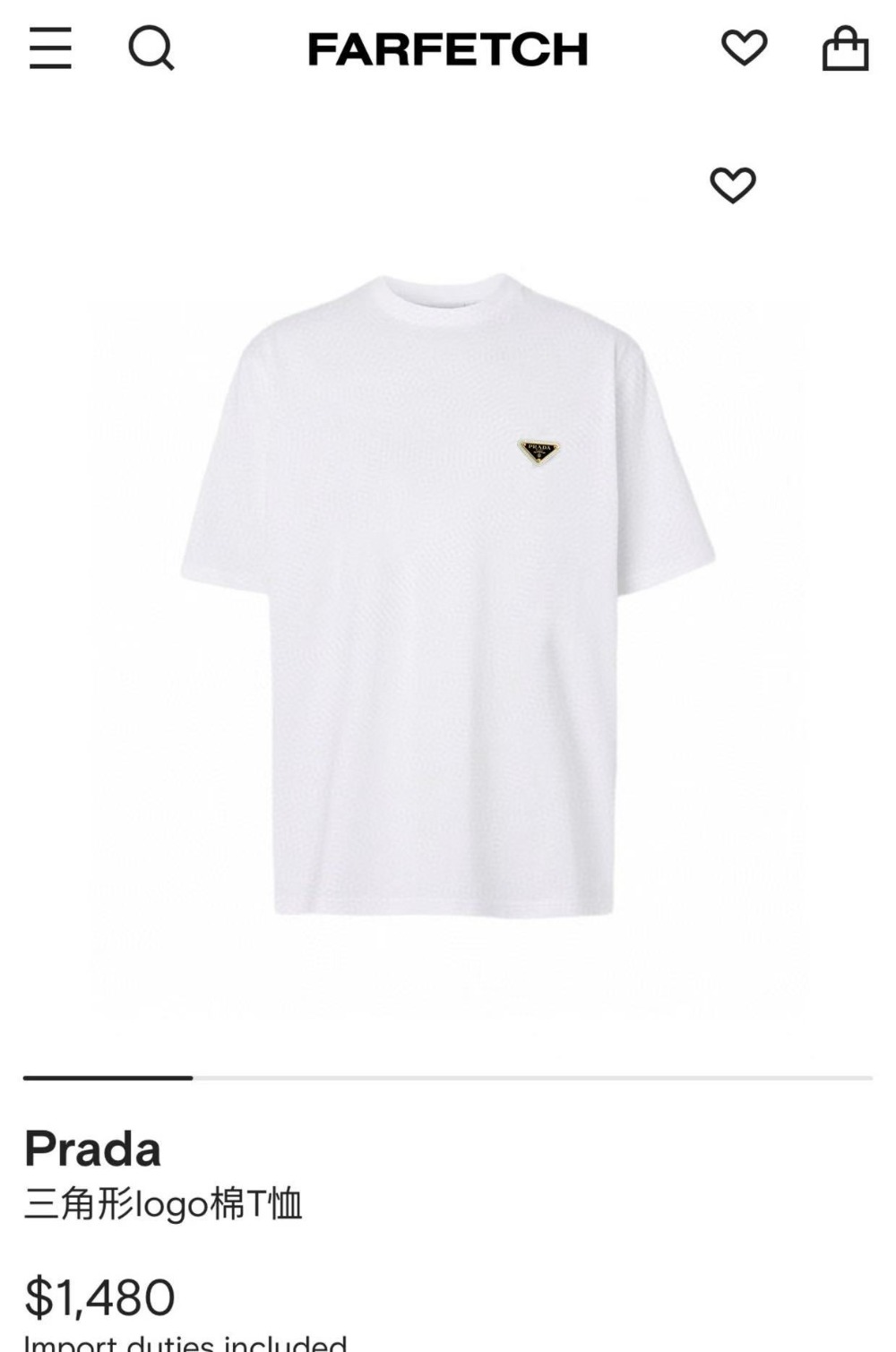Go to the Farfetch home page
The height and width of the screenshot is (1352, 896).
448,49
